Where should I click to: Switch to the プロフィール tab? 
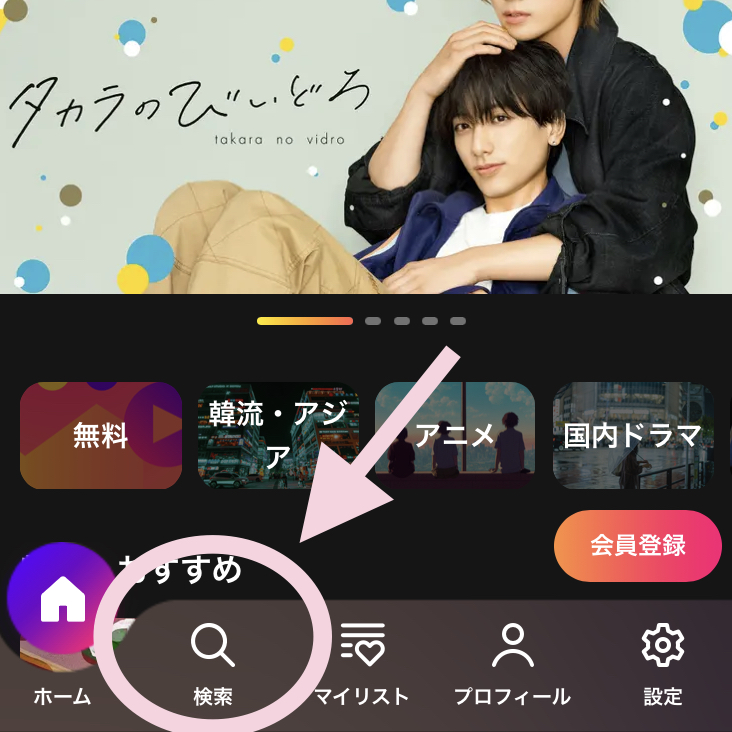coord(512,660)
